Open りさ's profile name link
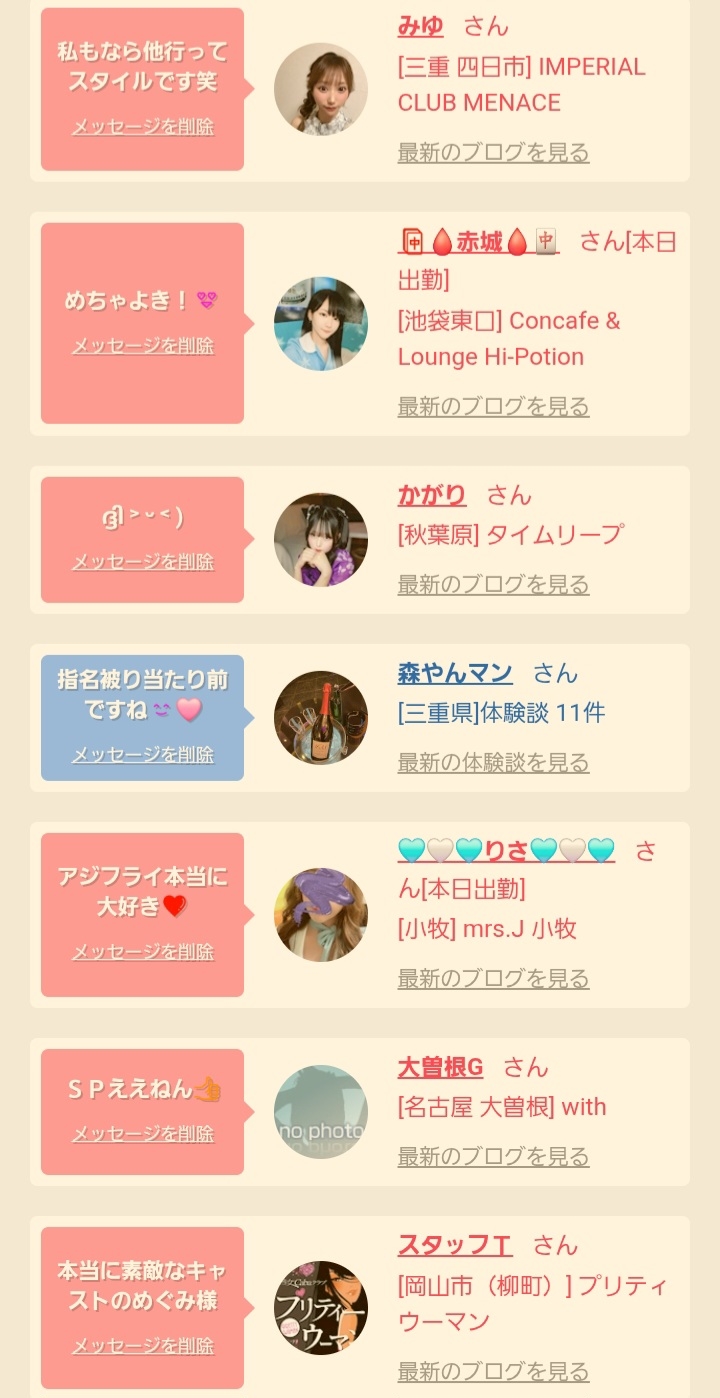720x1398 pixels. [x=506, y=851]
